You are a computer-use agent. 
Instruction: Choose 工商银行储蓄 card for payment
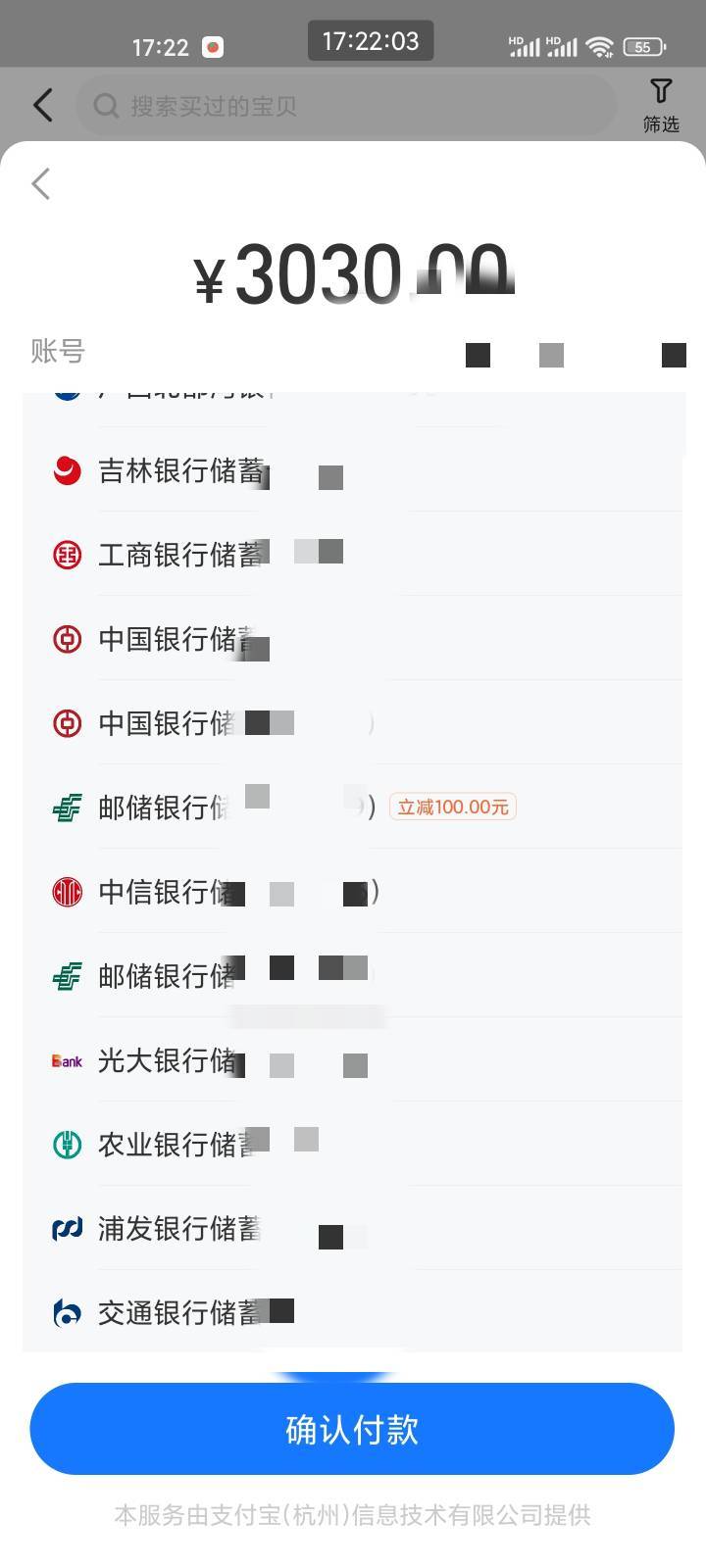(x=181, y=556)
